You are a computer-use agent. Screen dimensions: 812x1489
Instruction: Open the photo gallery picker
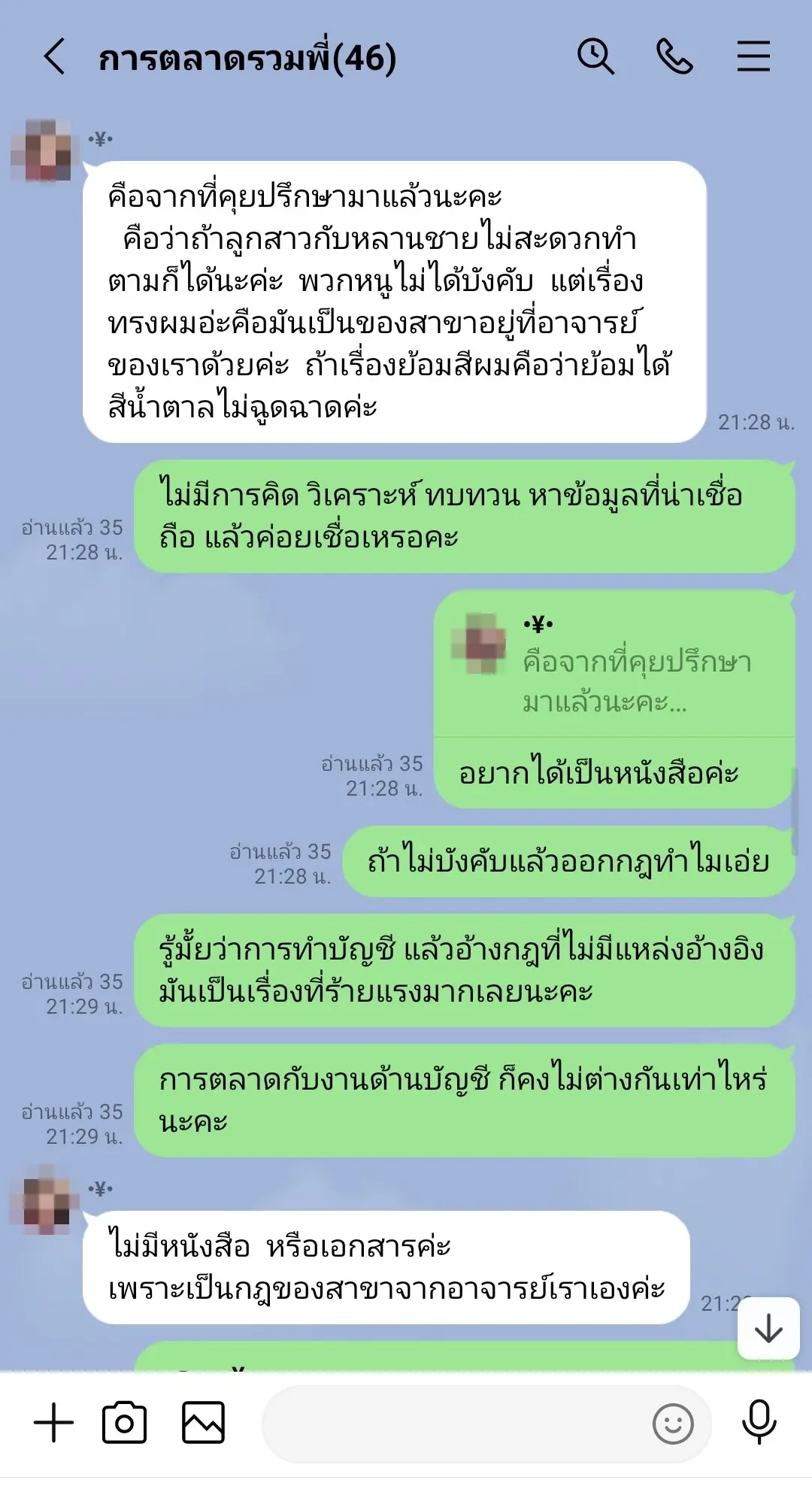pos(203,1423)
